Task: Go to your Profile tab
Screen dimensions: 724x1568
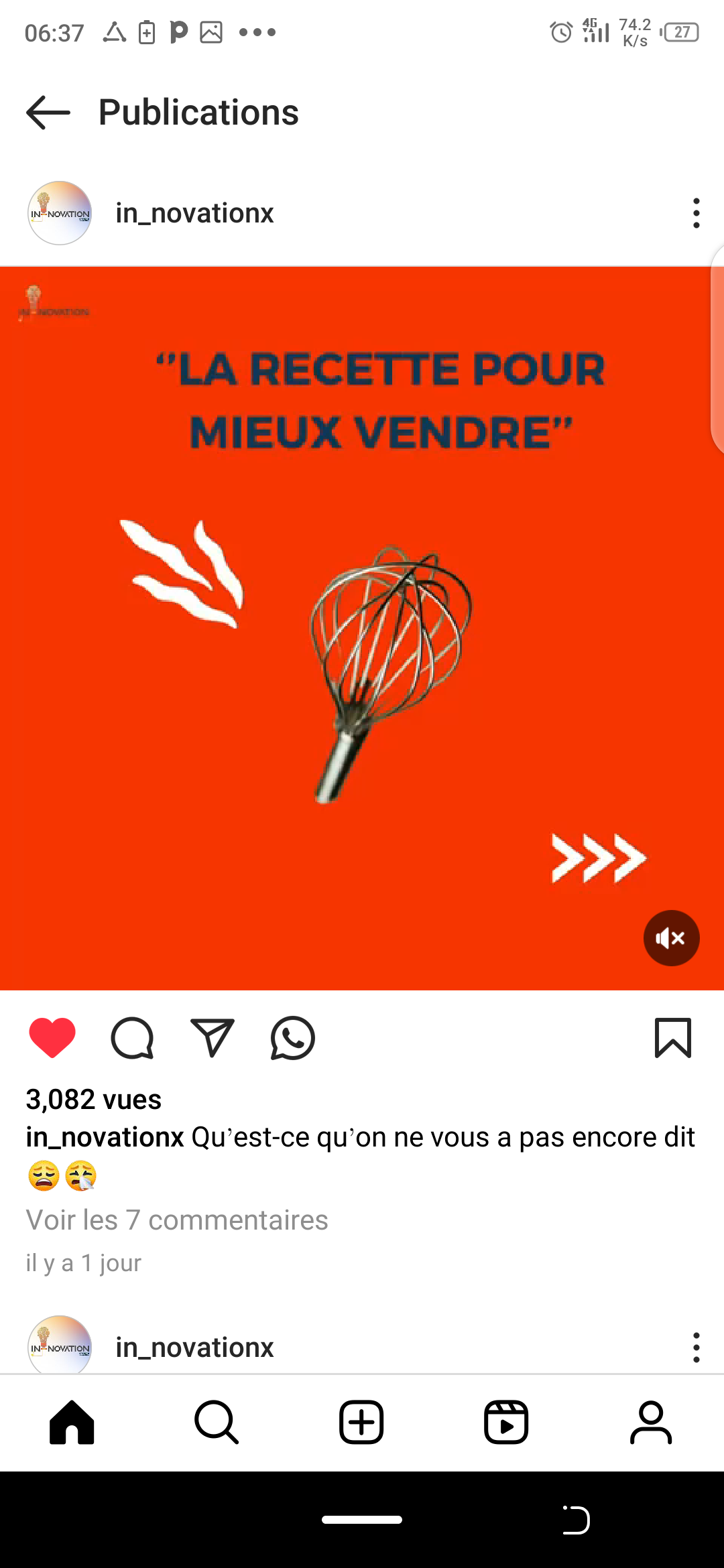Action: (x=651, y=1422)
